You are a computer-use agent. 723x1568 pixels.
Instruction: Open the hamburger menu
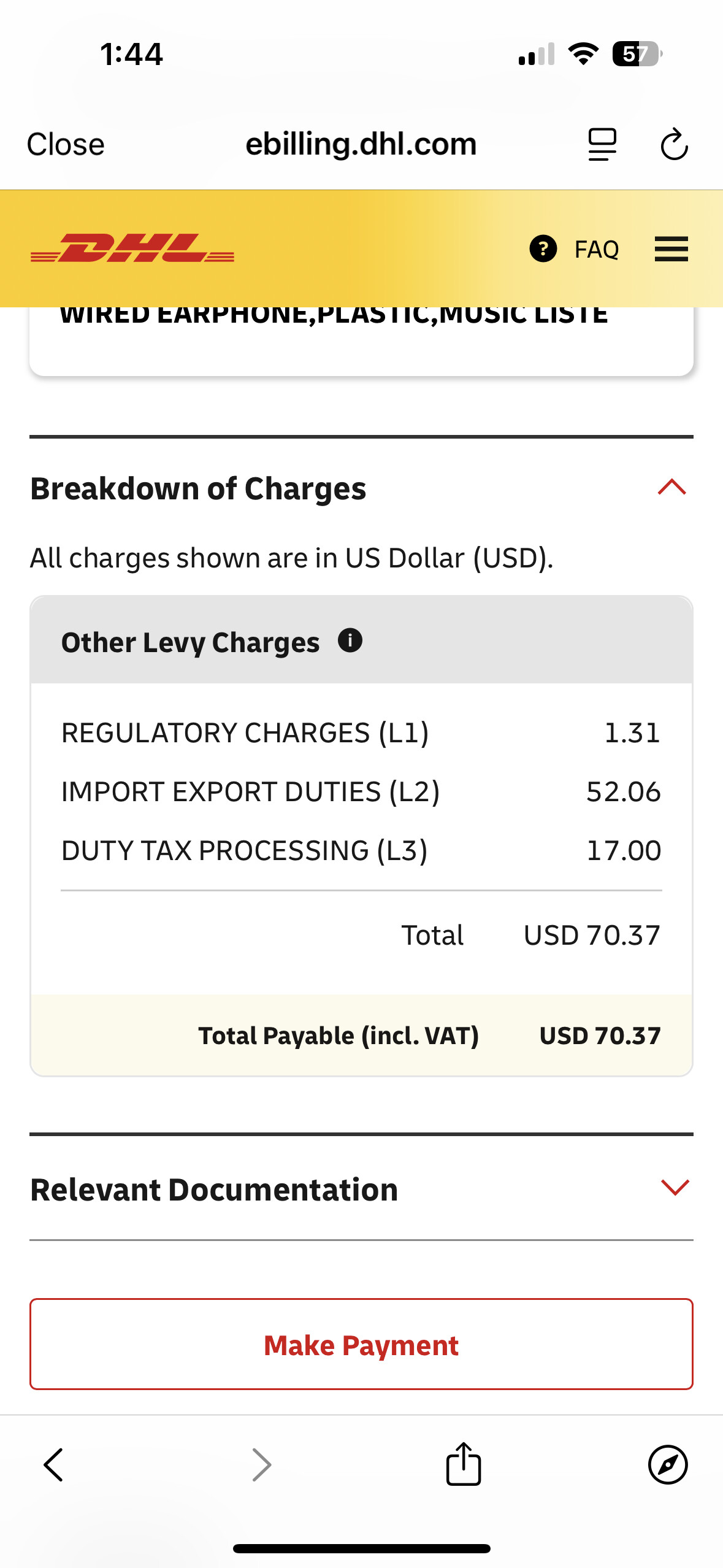[671, 249]
